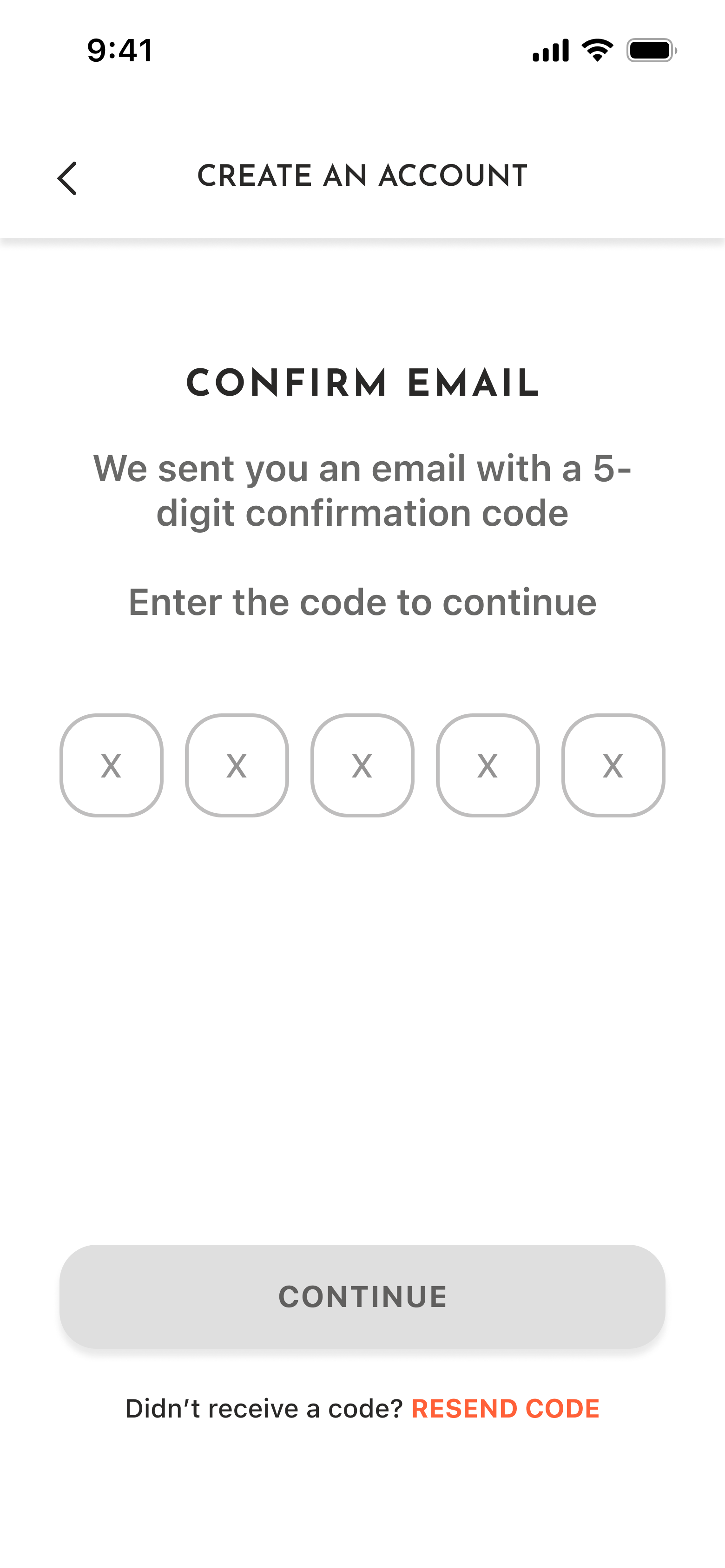This screenshot has height=1568, width=725.
Task: Select the second code digit box
Action: (237, 765)
